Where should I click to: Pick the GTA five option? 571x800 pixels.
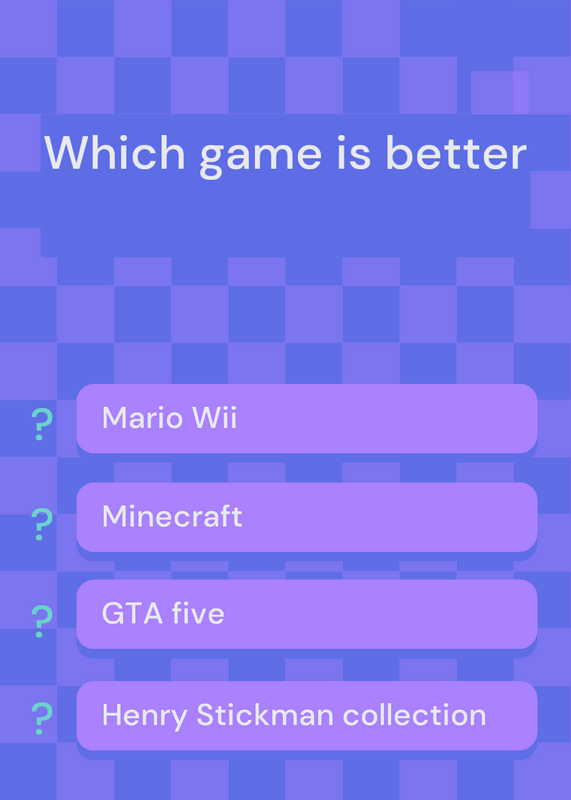coord(307,614)
